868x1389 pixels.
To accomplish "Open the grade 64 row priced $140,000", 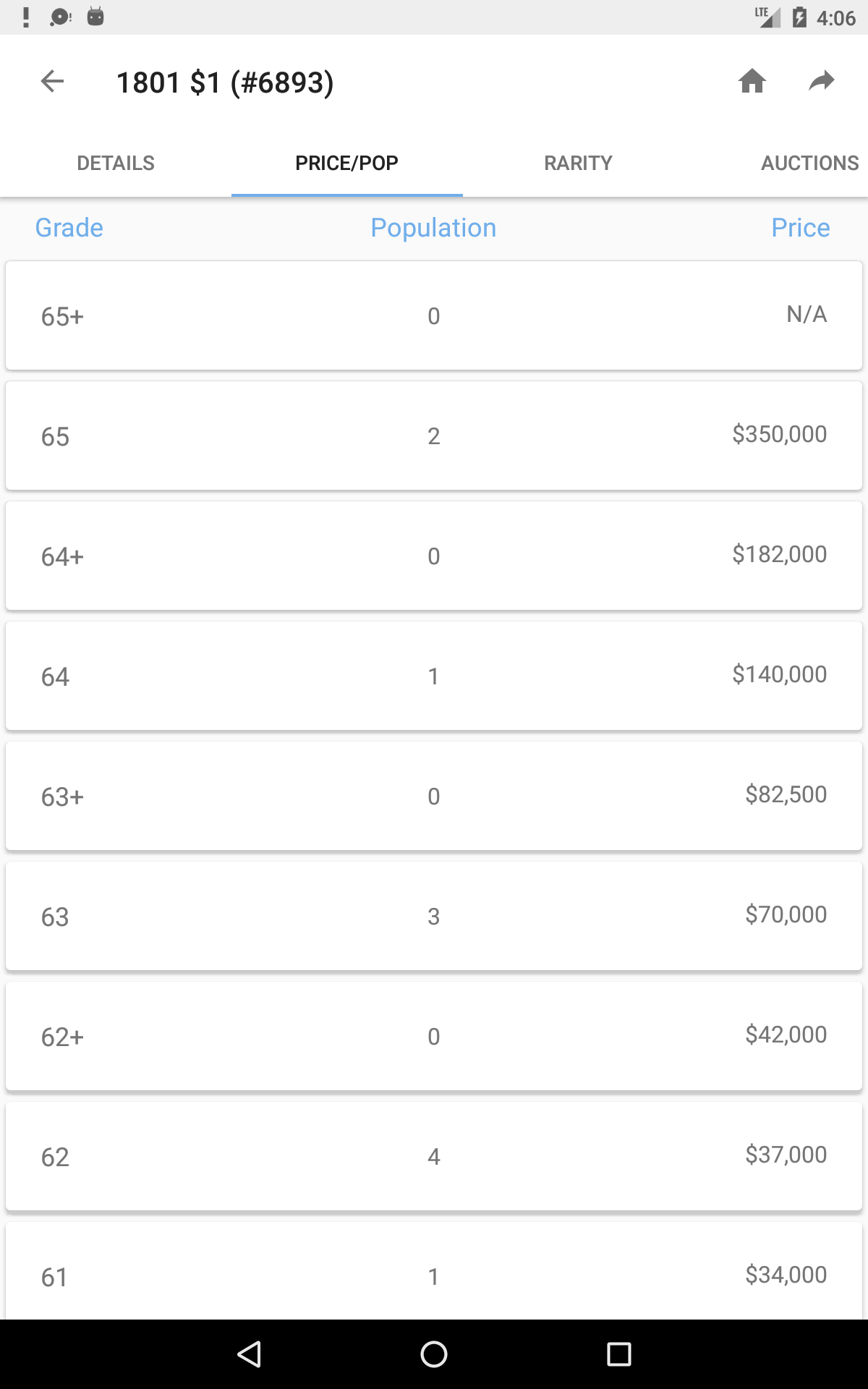I will coord(434,676).
